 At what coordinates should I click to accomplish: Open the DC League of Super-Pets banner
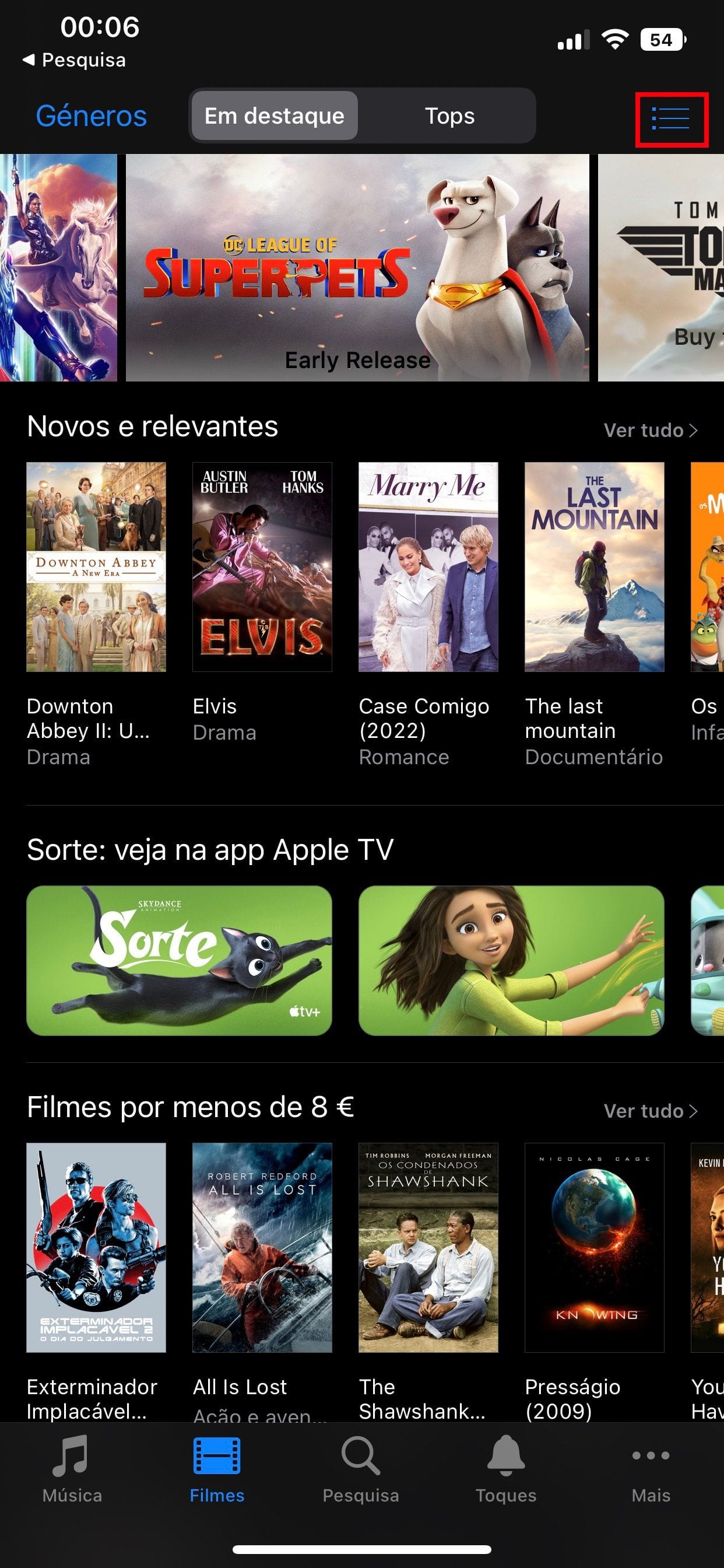[357, 268]
